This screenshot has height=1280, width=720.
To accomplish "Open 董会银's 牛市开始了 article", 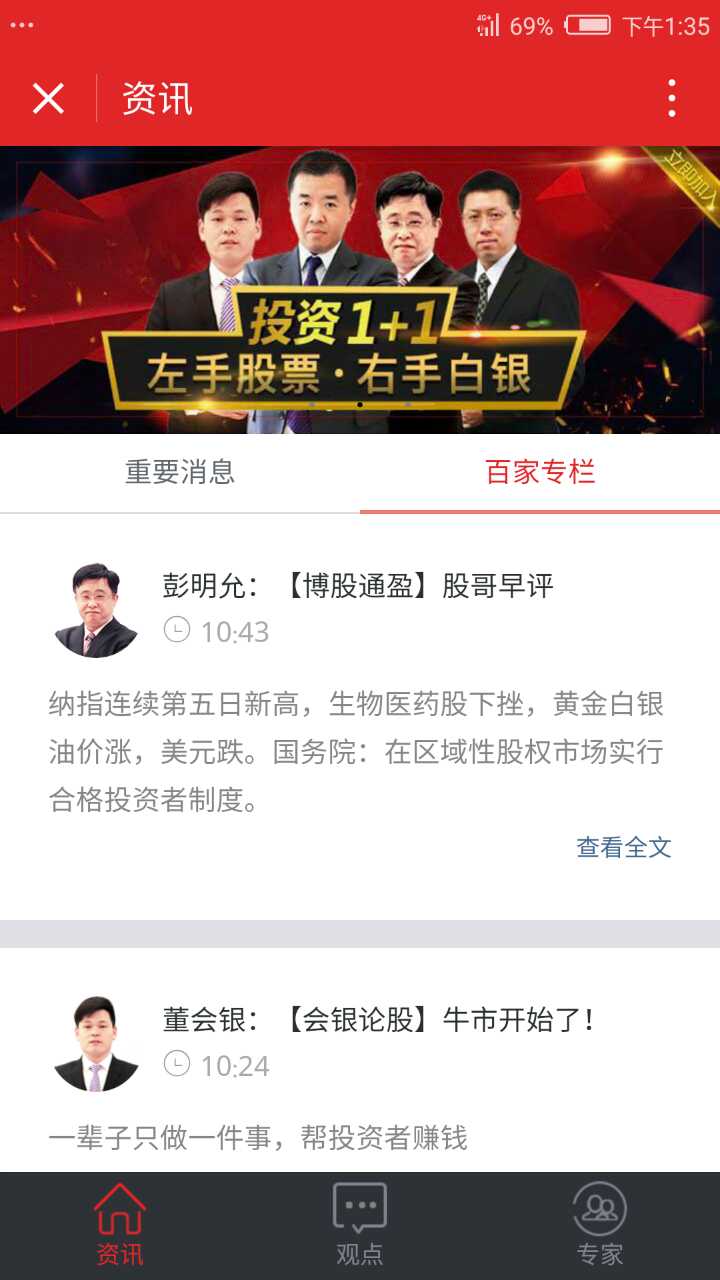I will tap(379, 1020).
